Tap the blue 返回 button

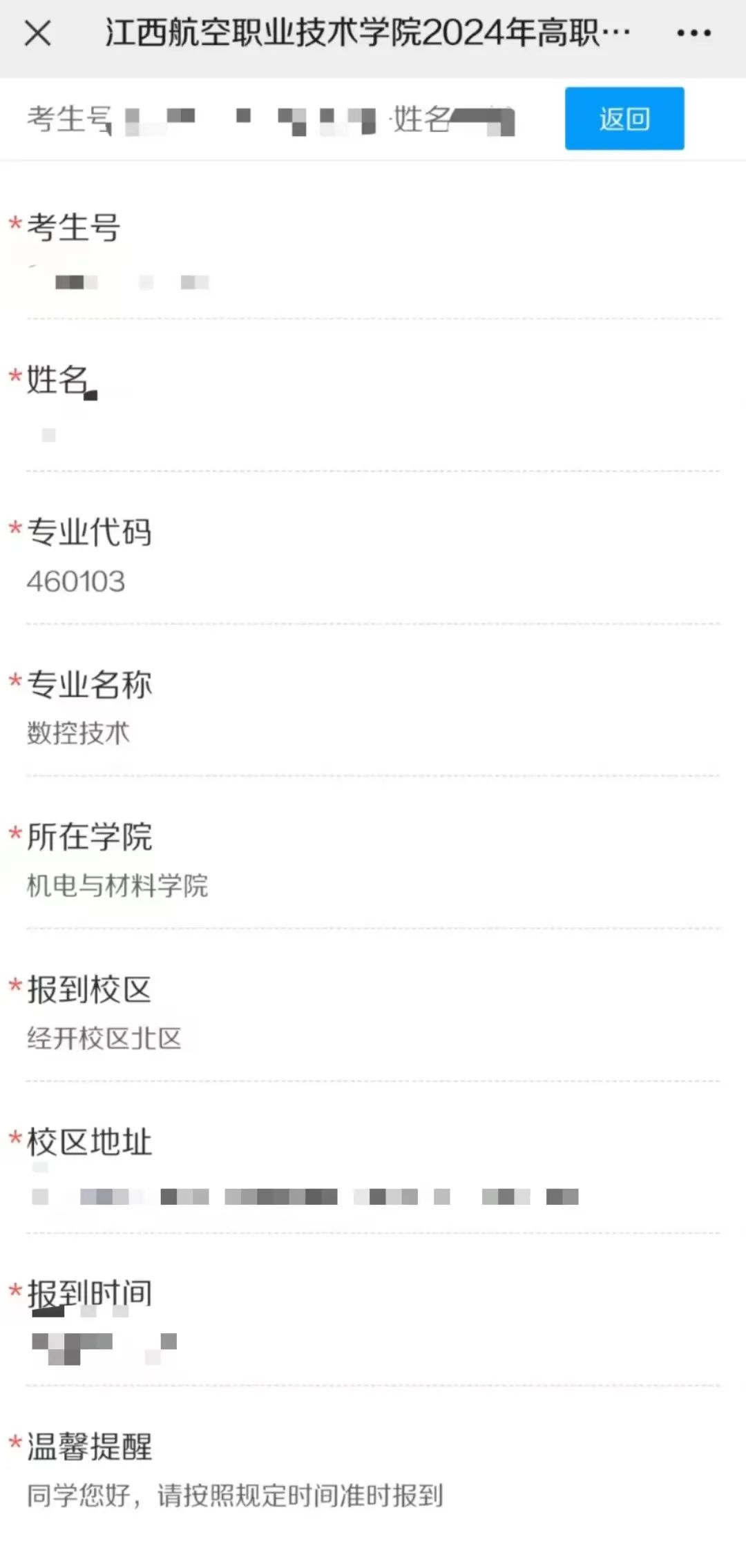(x=624, y=118)
